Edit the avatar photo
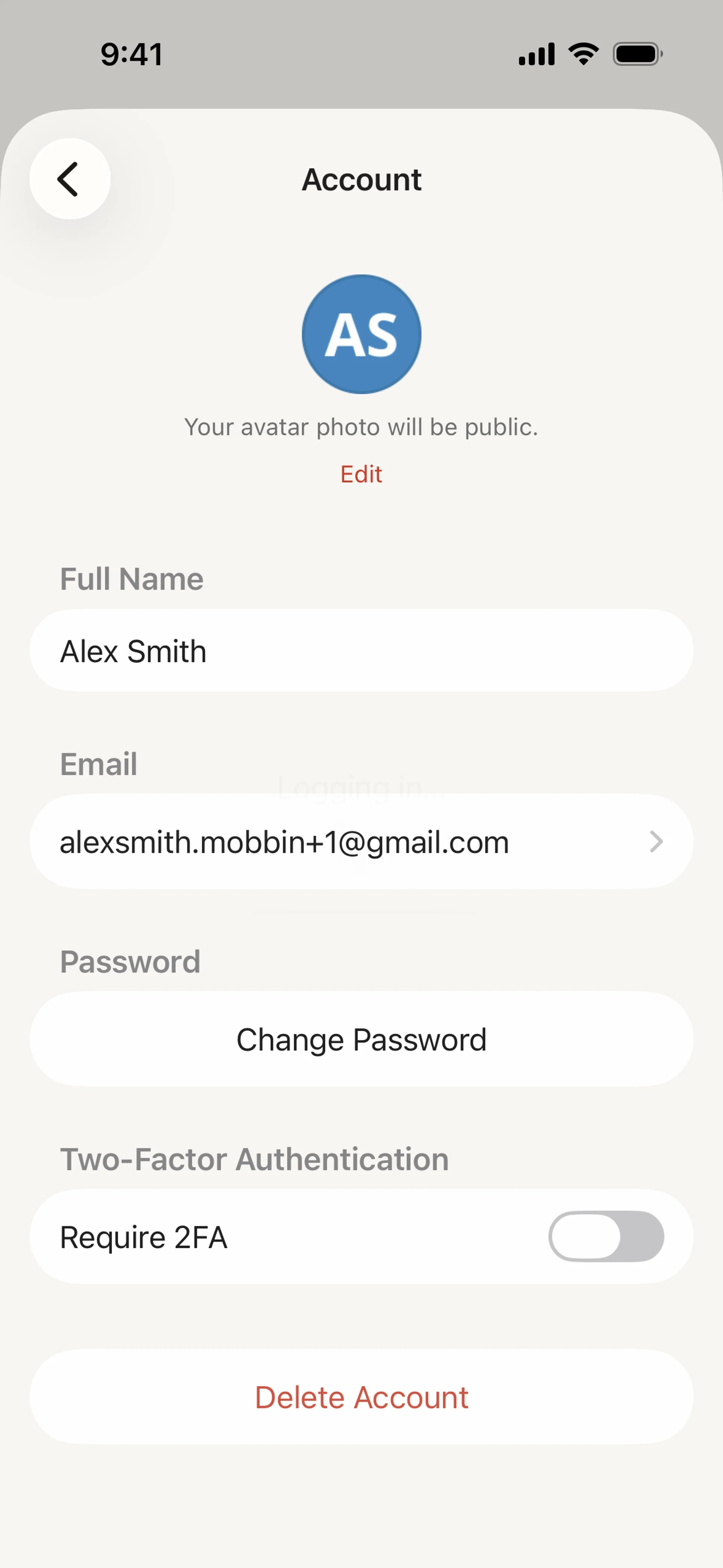Image resolution: width=723 pixels, height=1568 pixels. point(361,474)
